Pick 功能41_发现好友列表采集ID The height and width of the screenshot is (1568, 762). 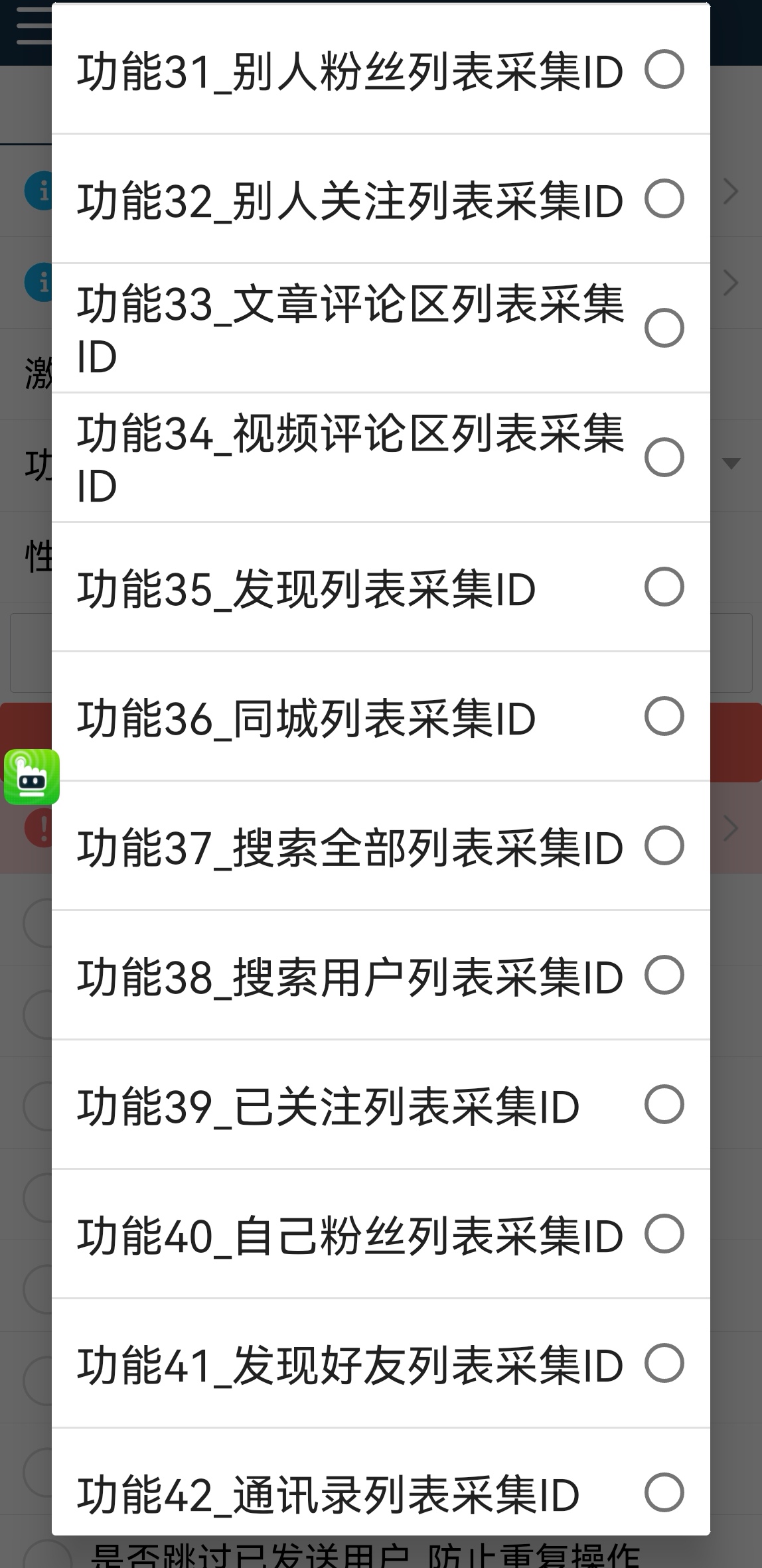(380, 1363)
